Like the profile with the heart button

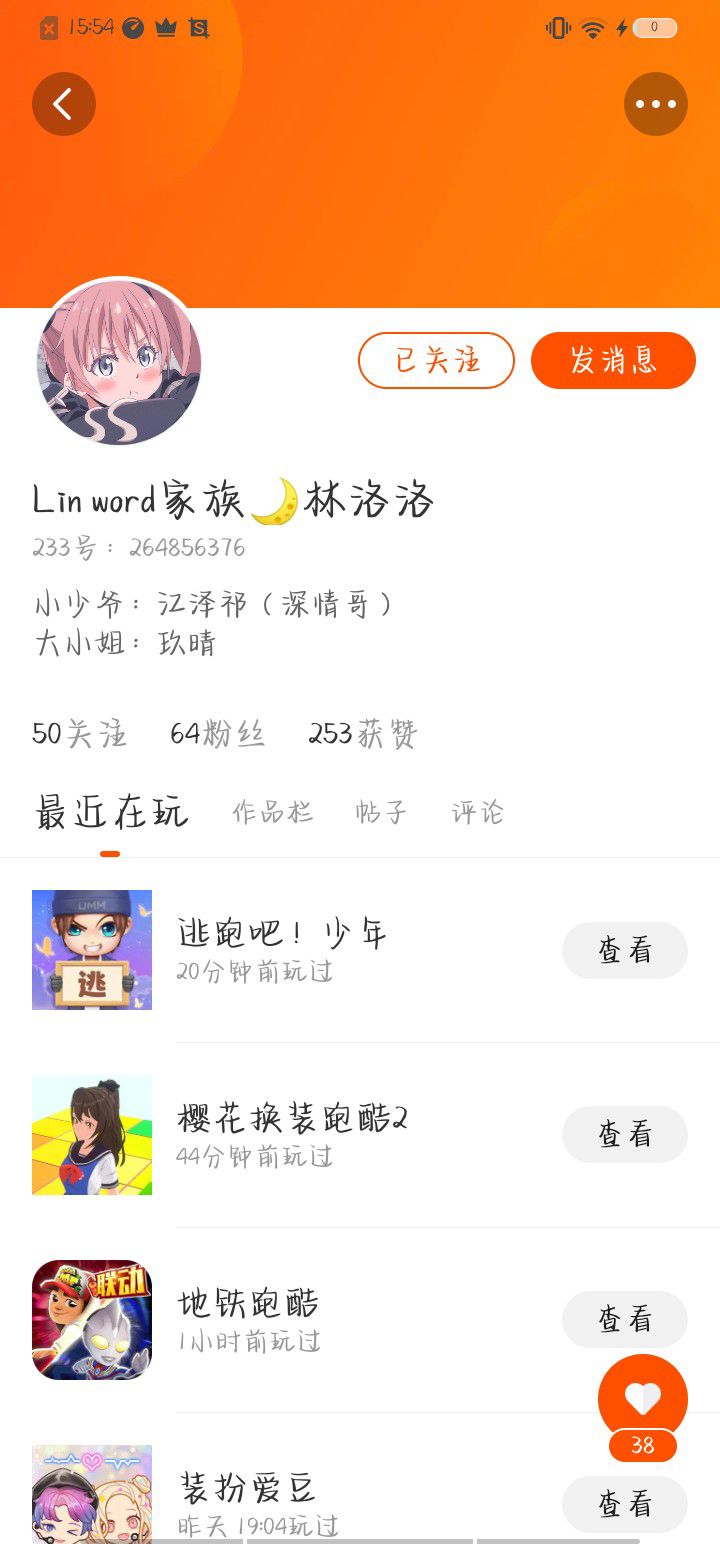click(643, 1398)
